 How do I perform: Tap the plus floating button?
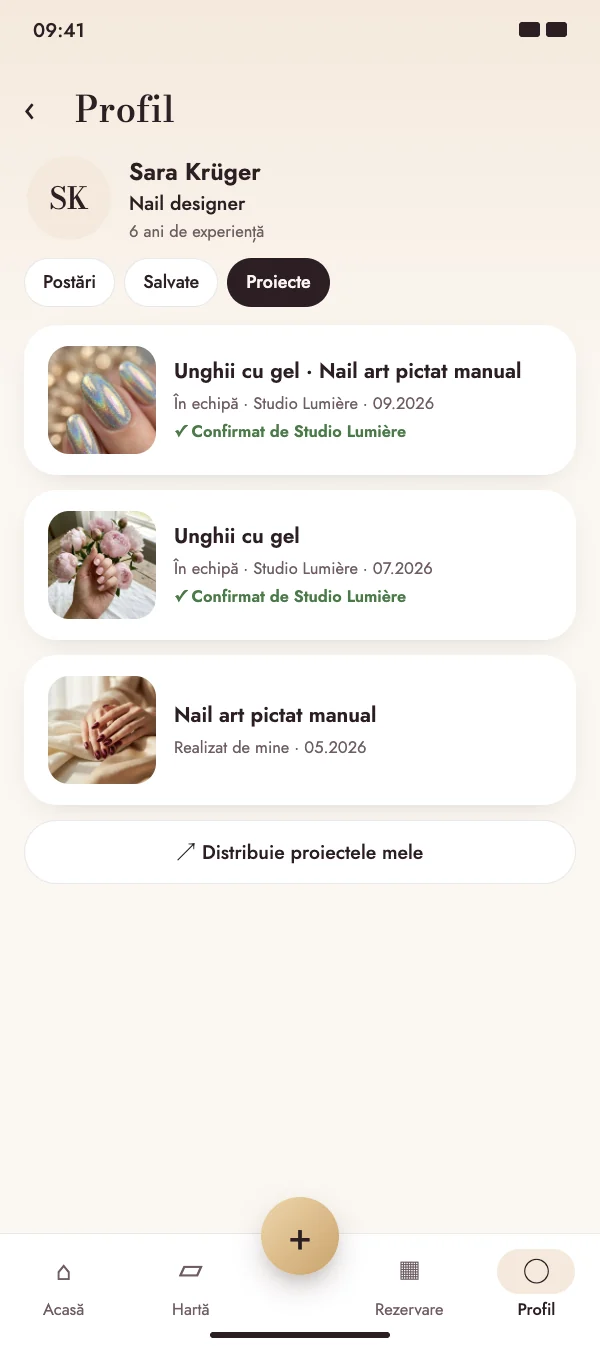click(x=300, y=1237)
